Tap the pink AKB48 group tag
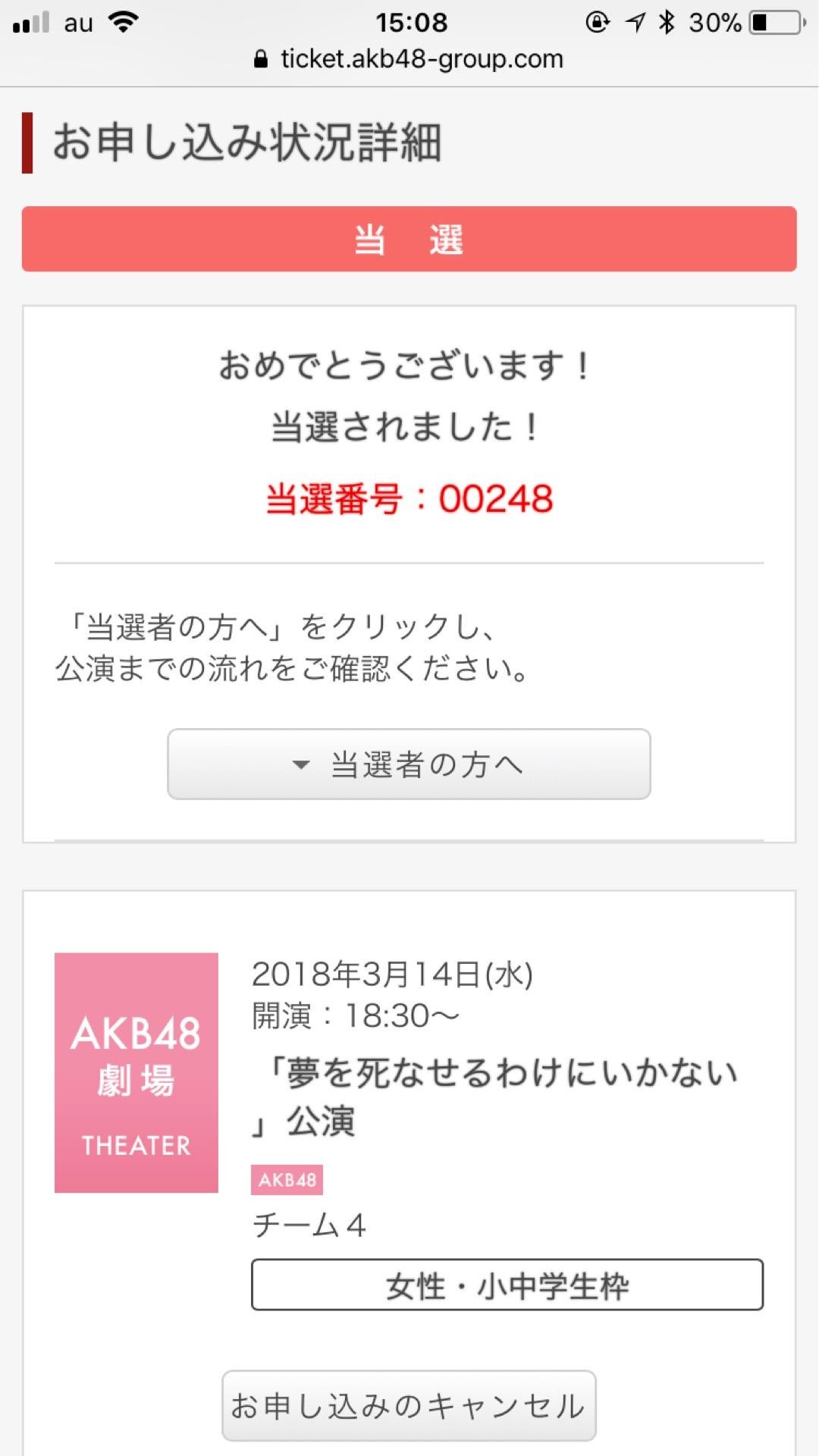The width and height of the screenshot is (819, 1456). [x=286, y=1180]
